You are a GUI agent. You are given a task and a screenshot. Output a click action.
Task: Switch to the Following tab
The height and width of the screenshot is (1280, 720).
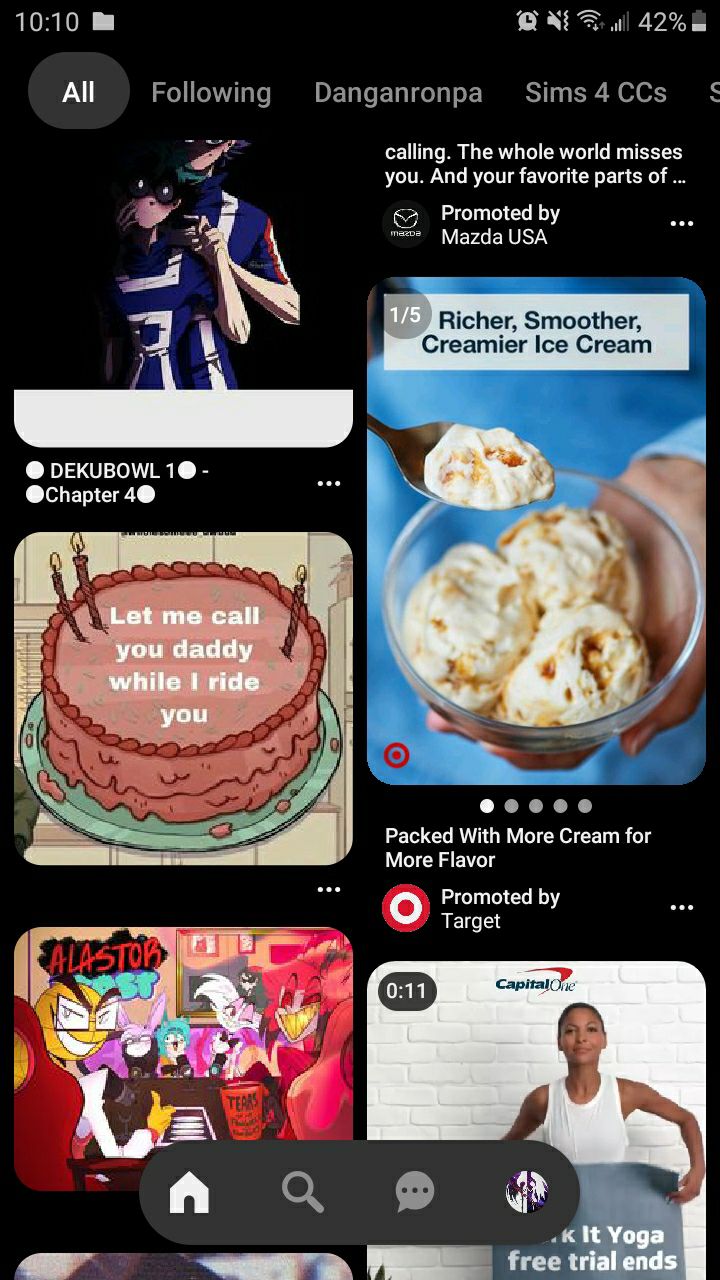coord(211,93)
